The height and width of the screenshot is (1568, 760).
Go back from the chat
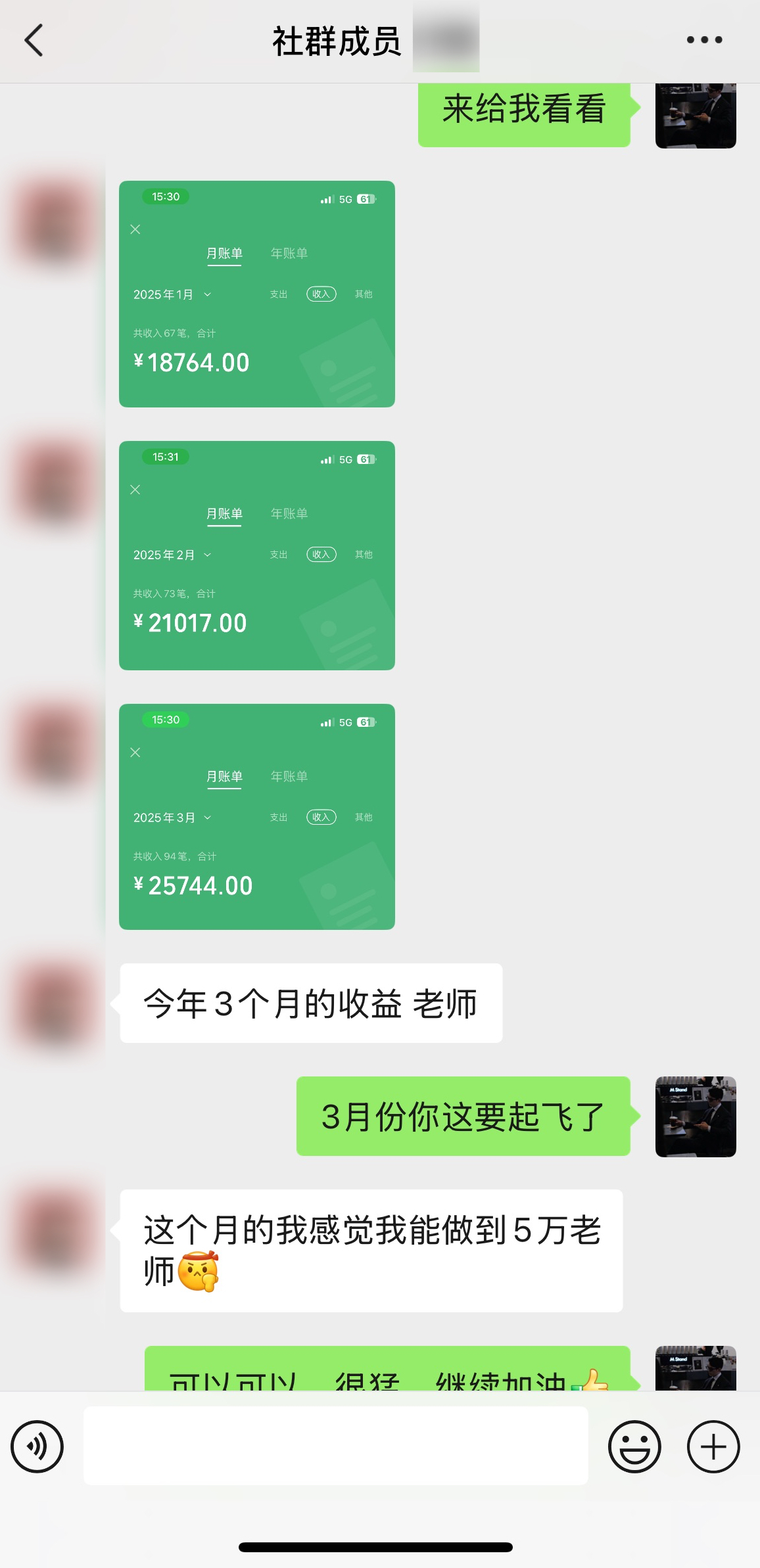pos(34,41)
